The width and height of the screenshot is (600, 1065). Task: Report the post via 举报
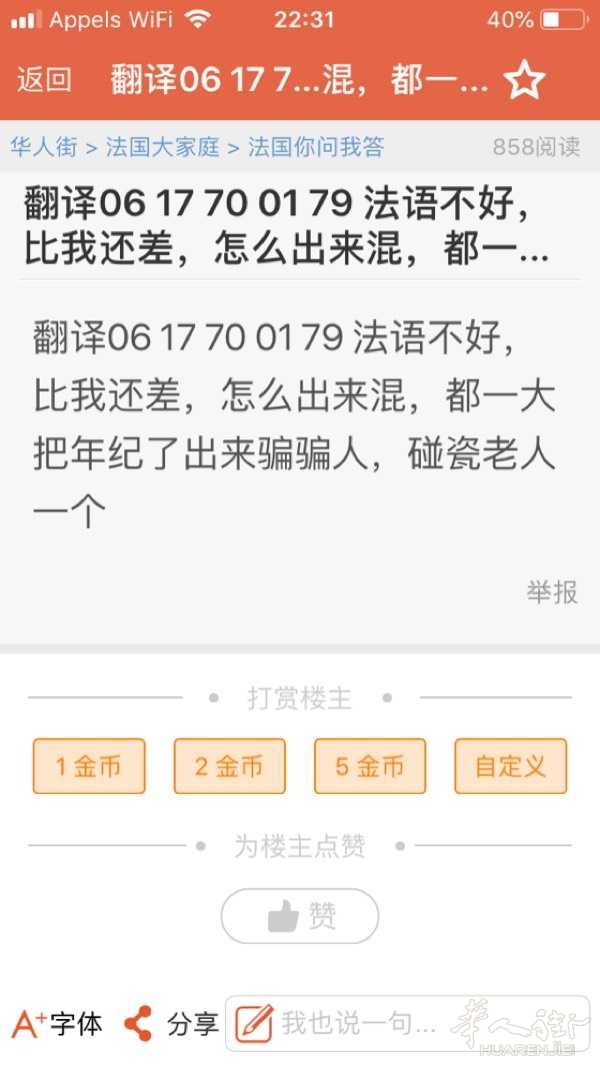(x=552, y=592)
